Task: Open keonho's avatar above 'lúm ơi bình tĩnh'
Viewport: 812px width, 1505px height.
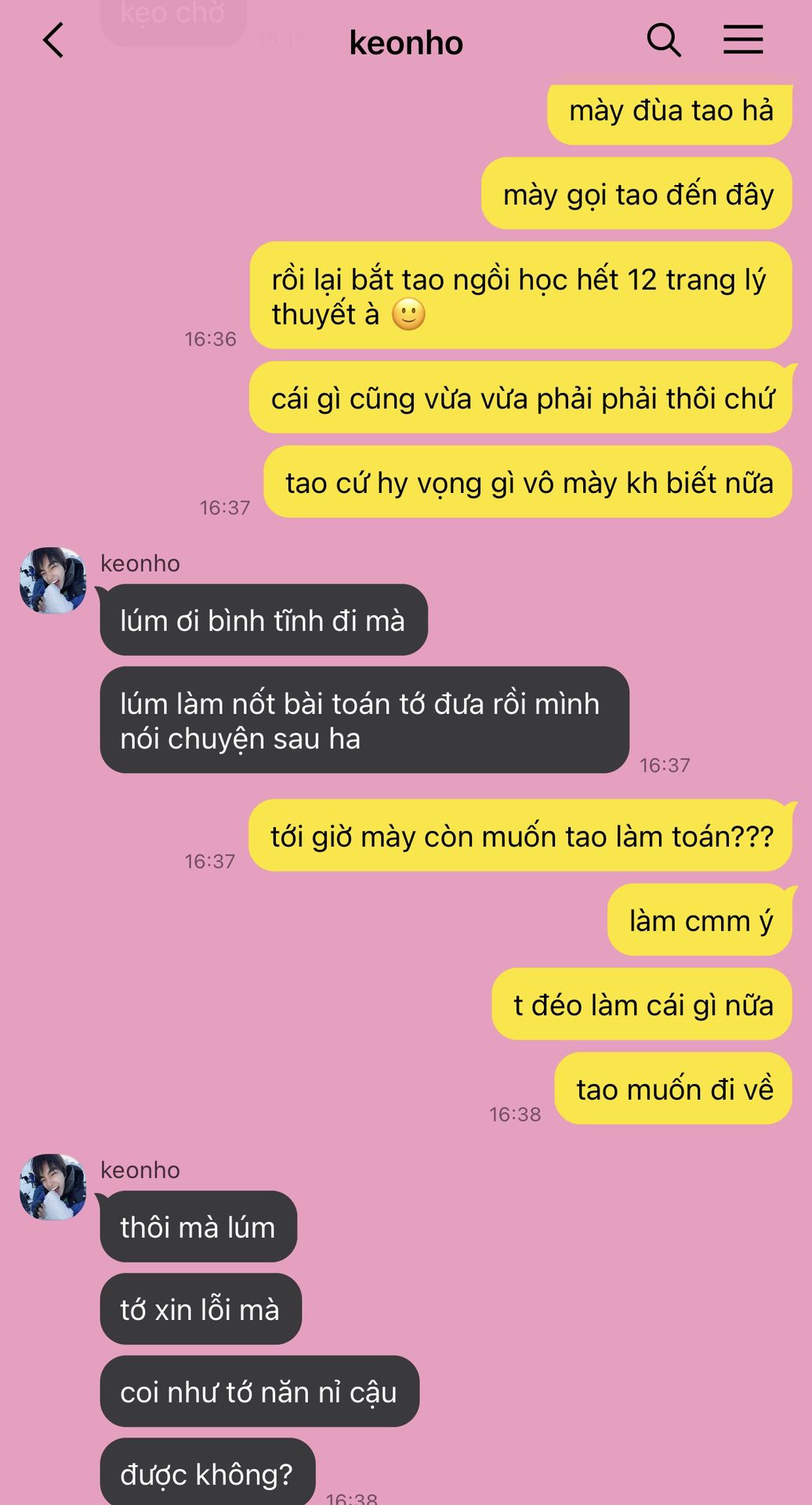Action: pyautogui.click(x=53, y=581)
